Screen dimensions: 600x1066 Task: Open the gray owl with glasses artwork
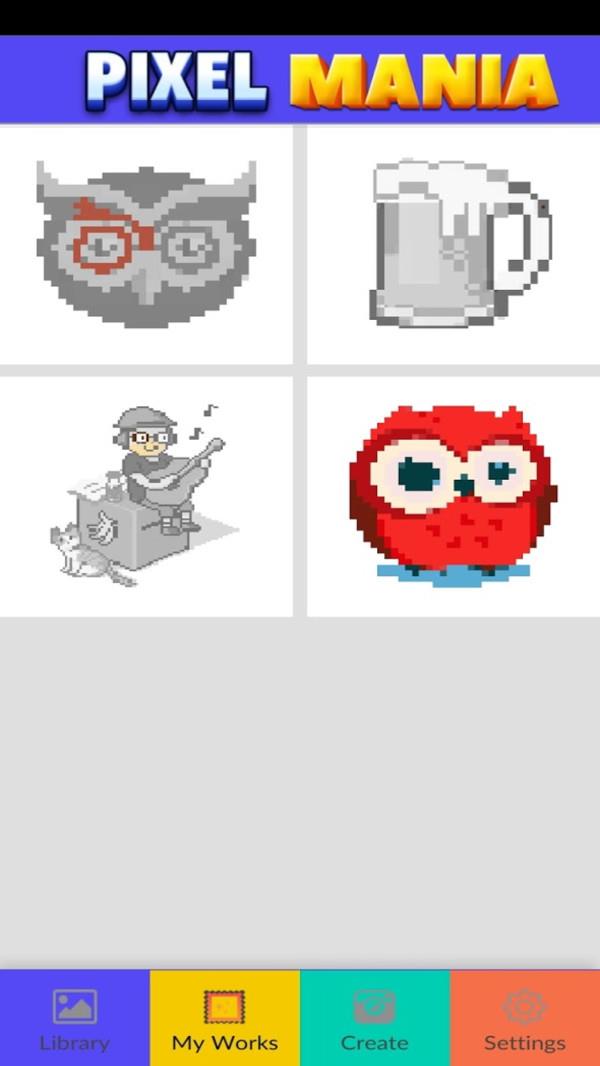146,245
